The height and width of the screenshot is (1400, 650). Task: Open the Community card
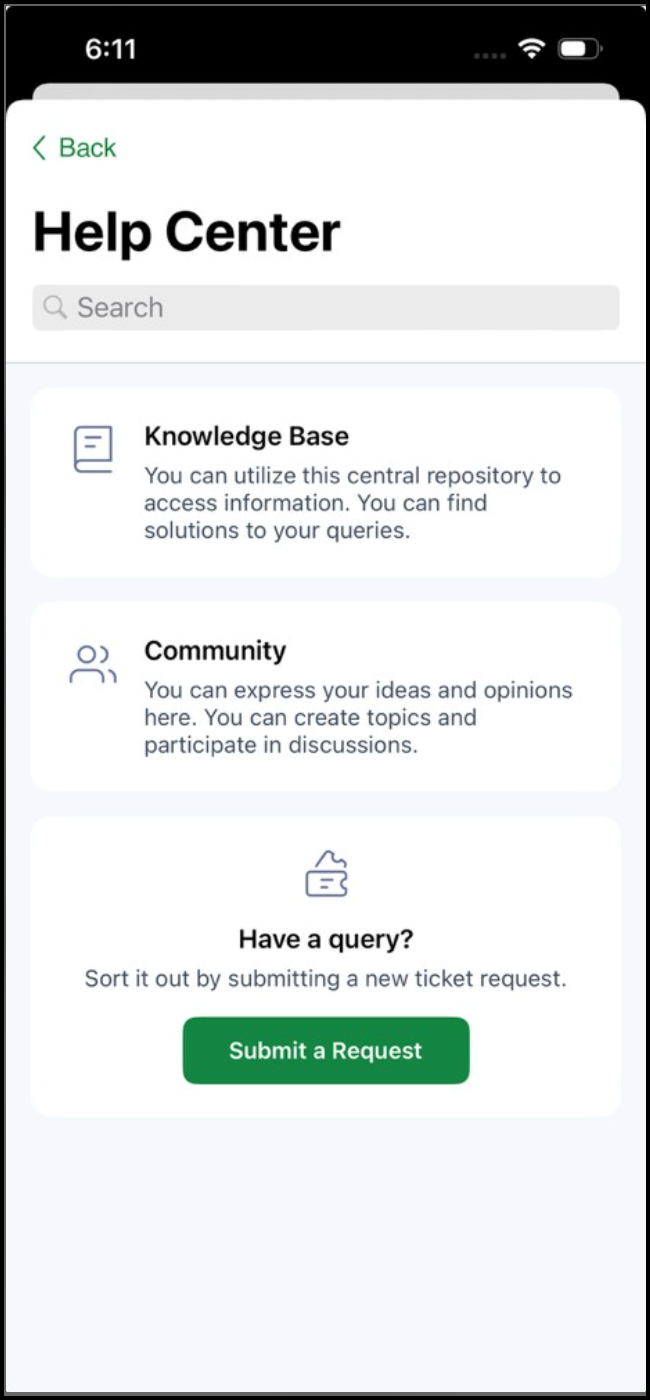coord(325,696)
